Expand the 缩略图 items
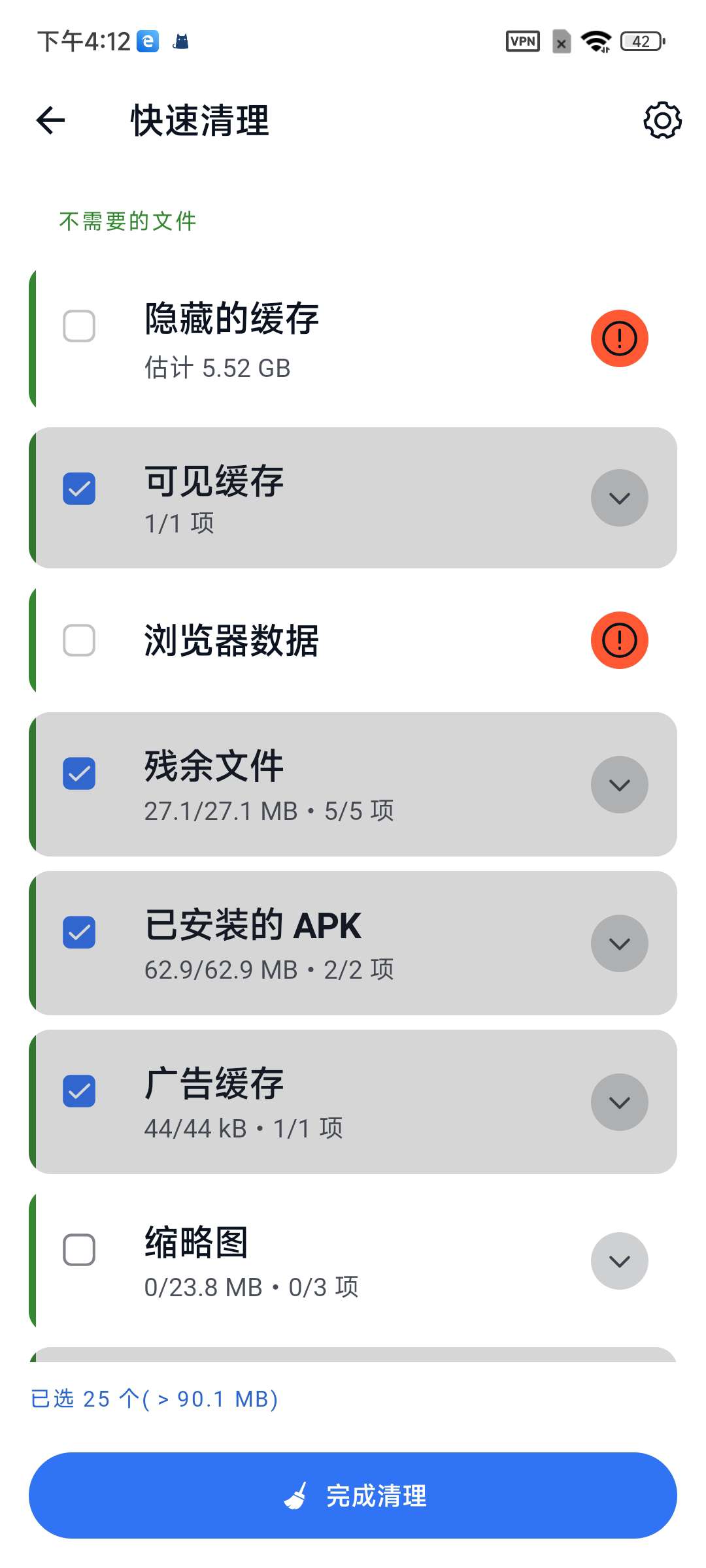The image size is (706, 1568). (x=619, y=1261)
